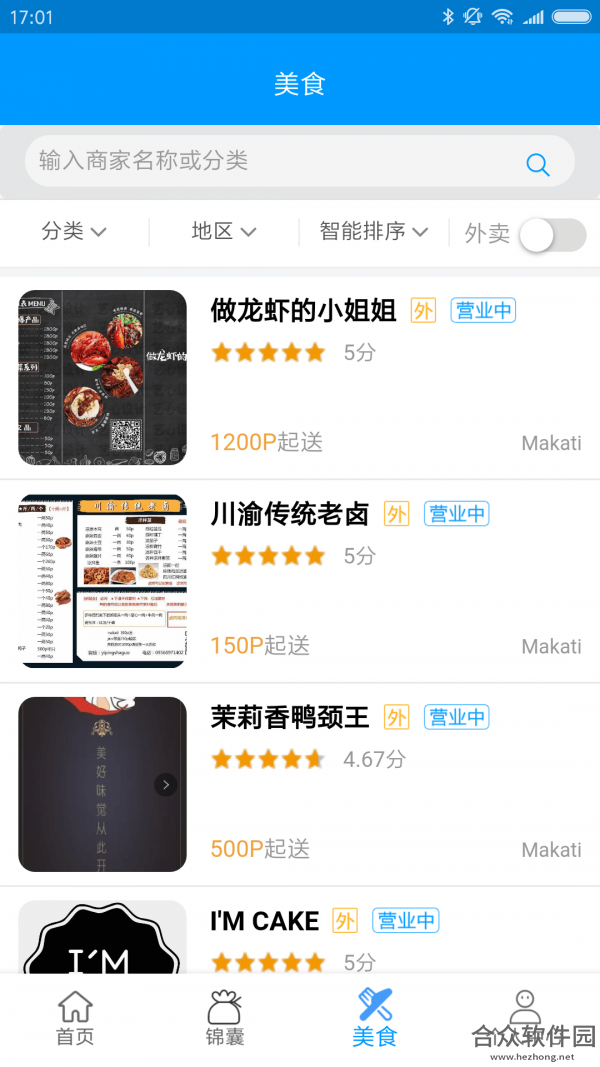This screenshot has height=1067, width=600.
Task: Open the I'M CAKE shop listing
Action: 300,930
